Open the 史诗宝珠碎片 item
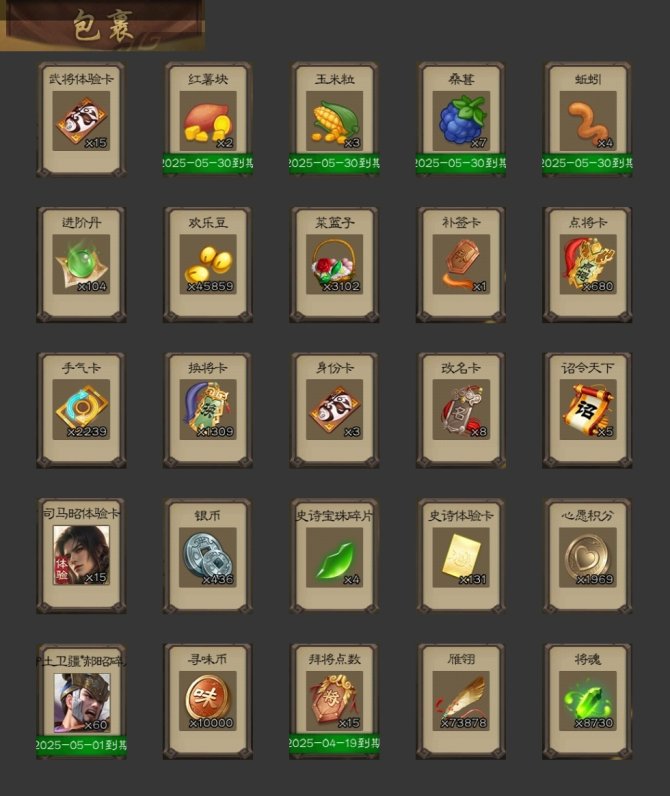This screenshot has width=670, height=796. (x=334, y=556)
